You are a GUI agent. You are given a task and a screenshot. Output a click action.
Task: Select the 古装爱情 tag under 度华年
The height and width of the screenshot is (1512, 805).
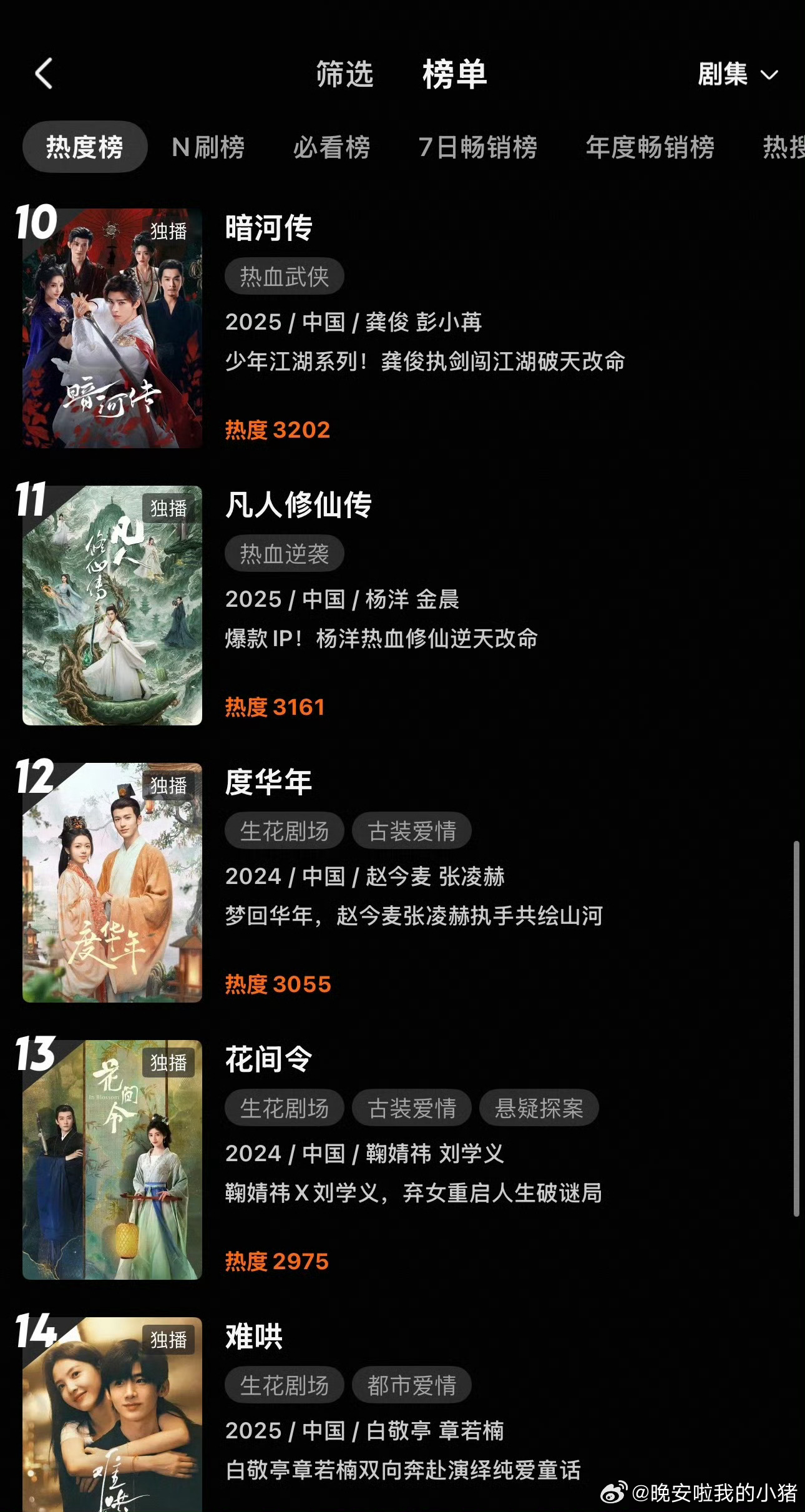click(x=412, y=830)
